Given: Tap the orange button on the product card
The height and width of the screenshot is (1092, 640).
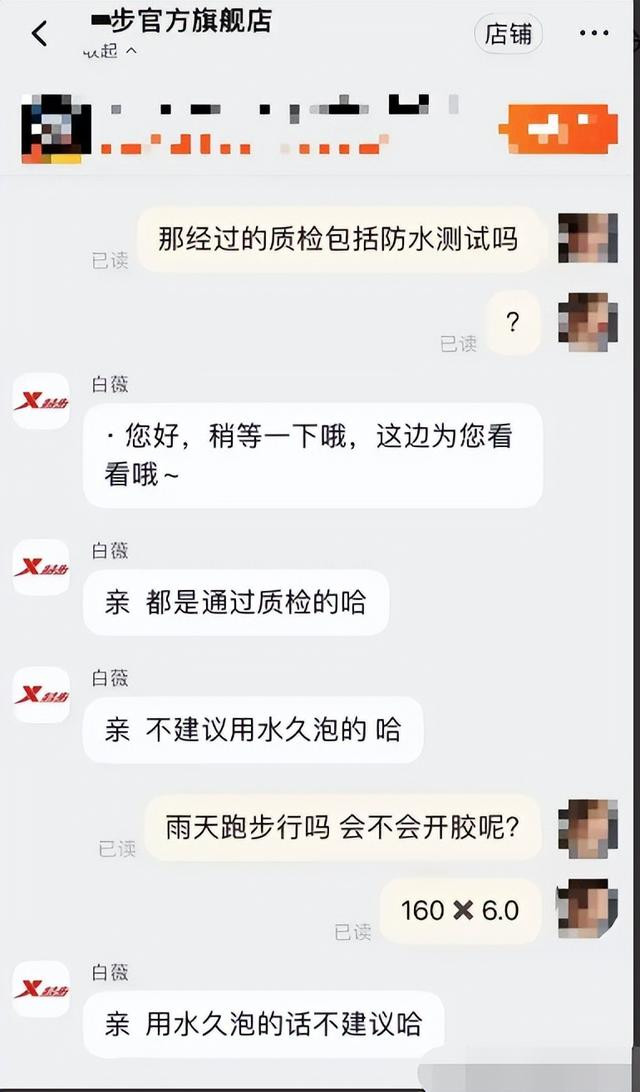Looking at the screenshot, I should click(559, 128).
